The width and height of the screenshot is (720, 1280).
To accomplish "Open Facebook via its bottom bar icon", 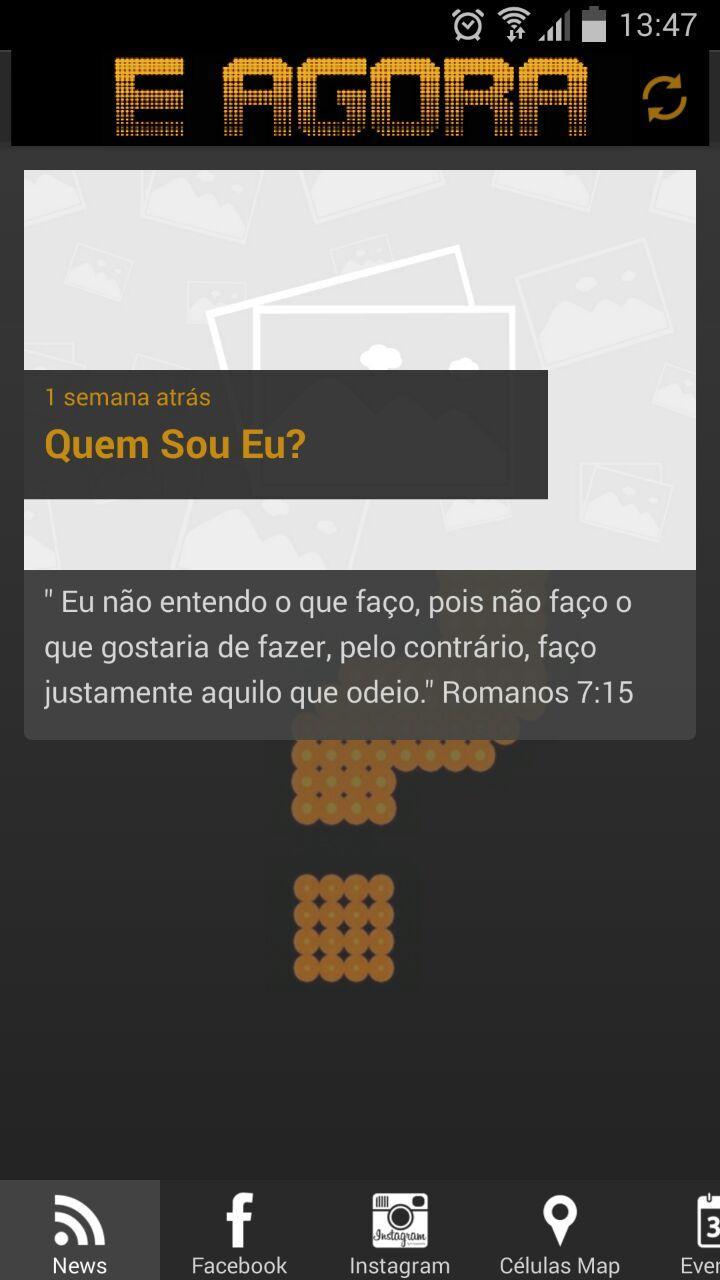I will pos(239,1220).
